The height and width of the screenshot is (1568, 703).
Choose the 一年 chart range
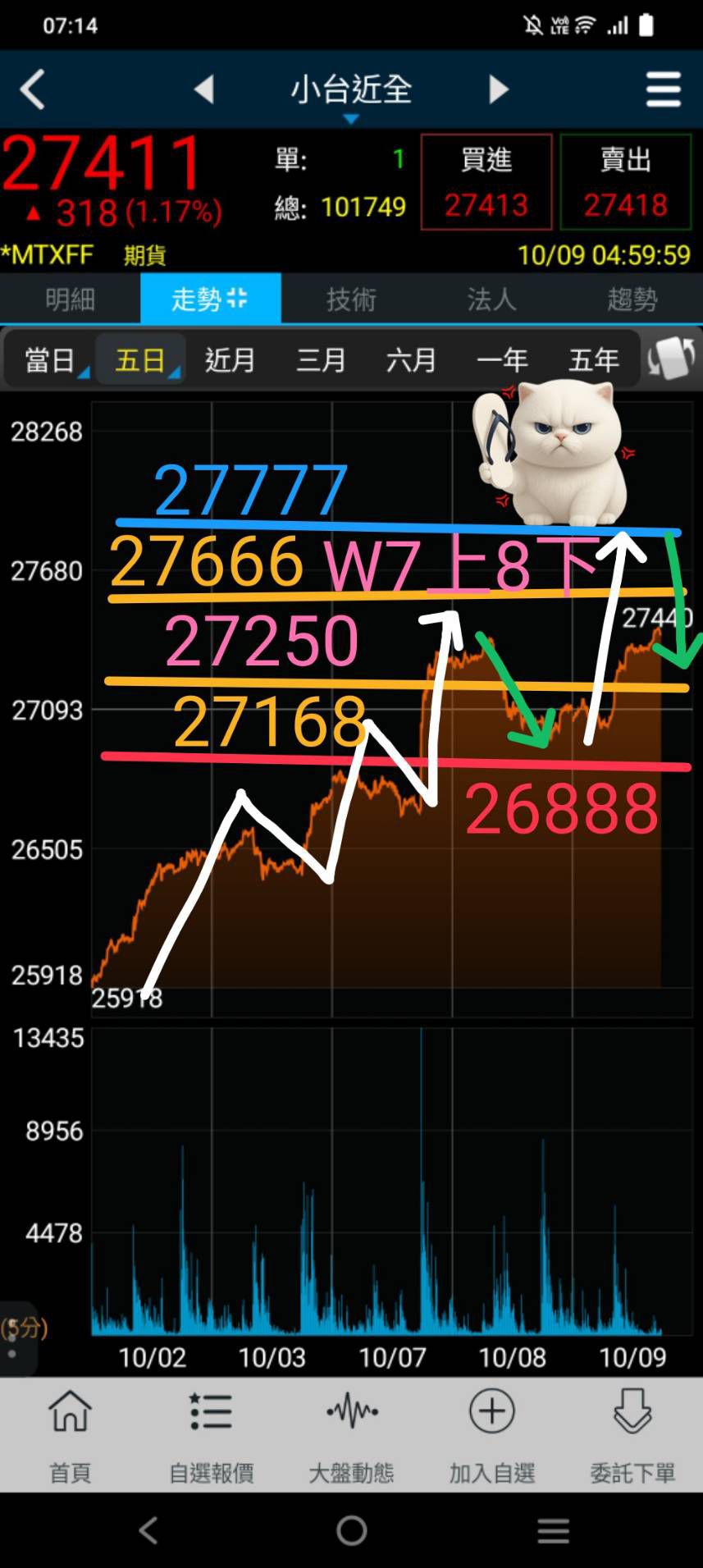click(502, 360)
